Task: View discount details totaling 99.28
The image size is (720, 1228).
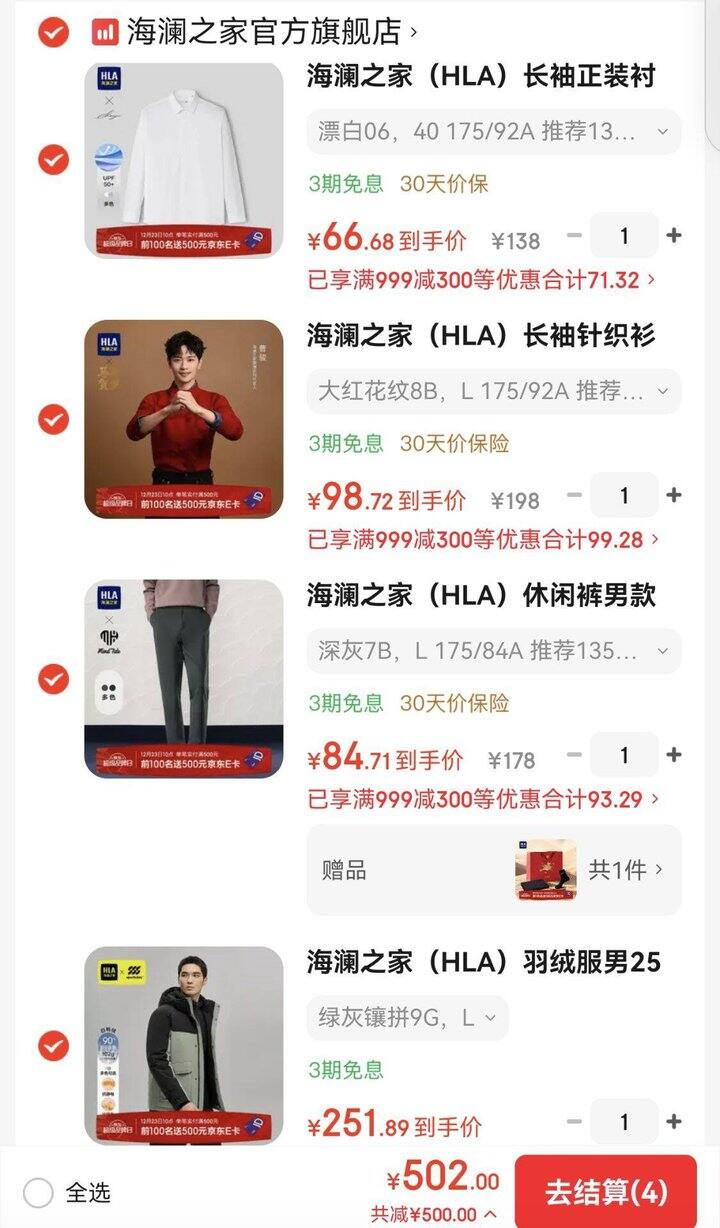Action: pos(482,540)
